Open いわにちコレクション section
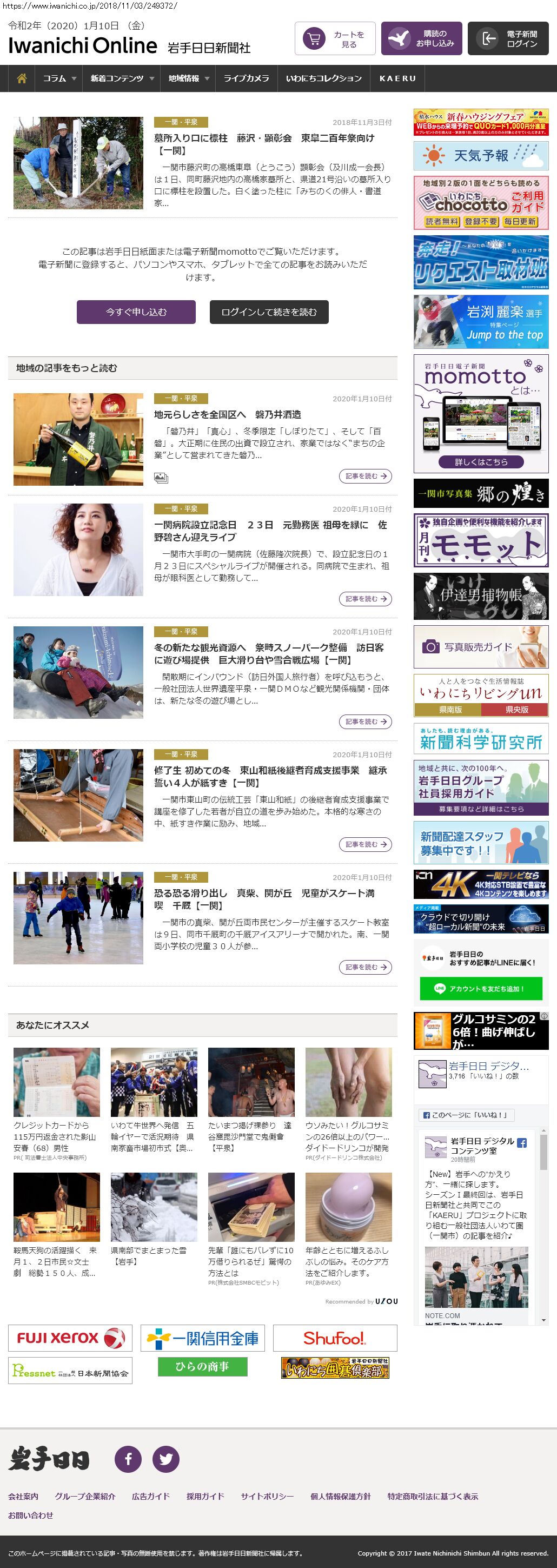This screenshot has width=557, height=1568. (323, 78)
